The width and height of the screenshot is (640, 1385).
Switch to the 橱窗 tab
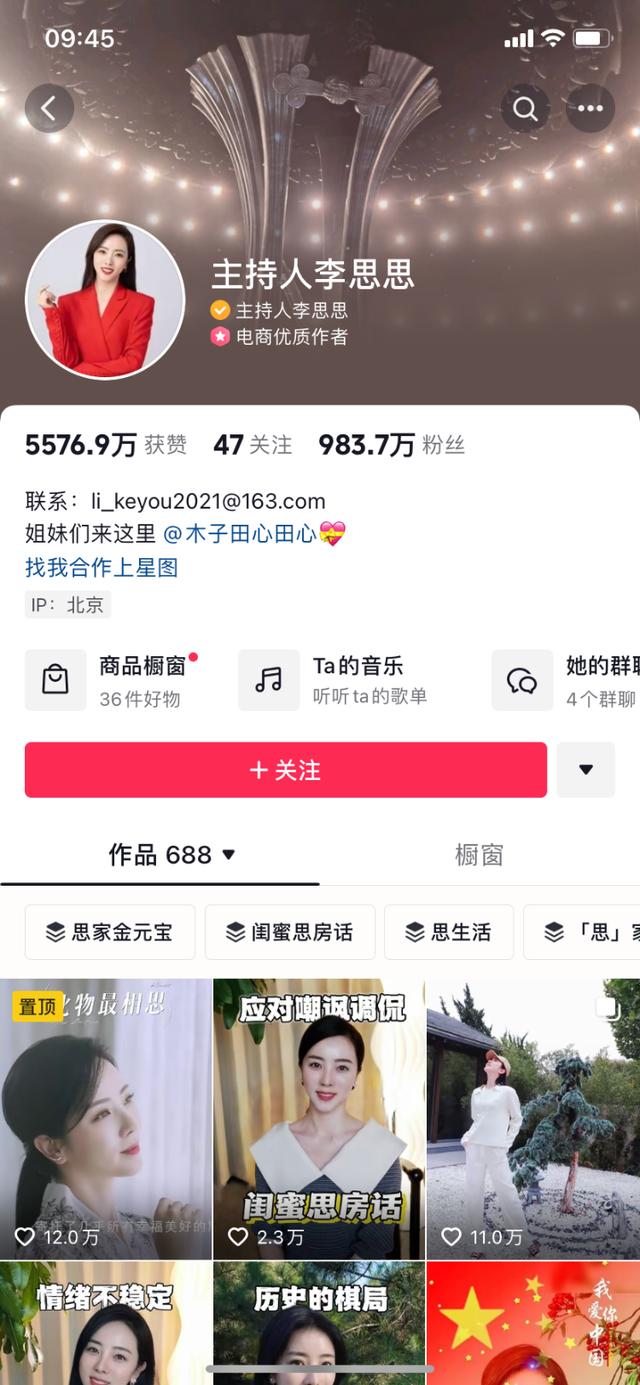coord(479,855)
